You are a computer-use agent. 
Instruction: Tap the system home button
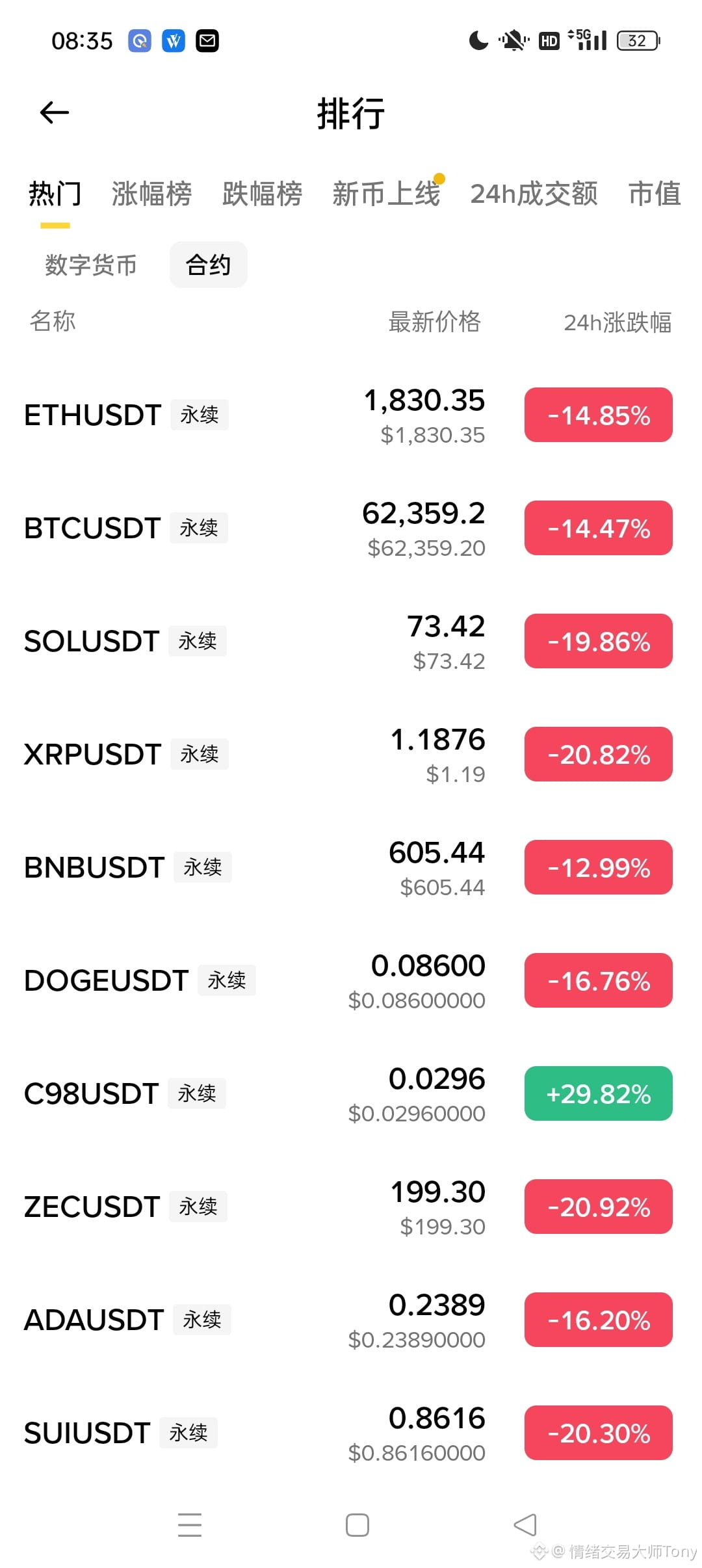[x=357, y=1525]
